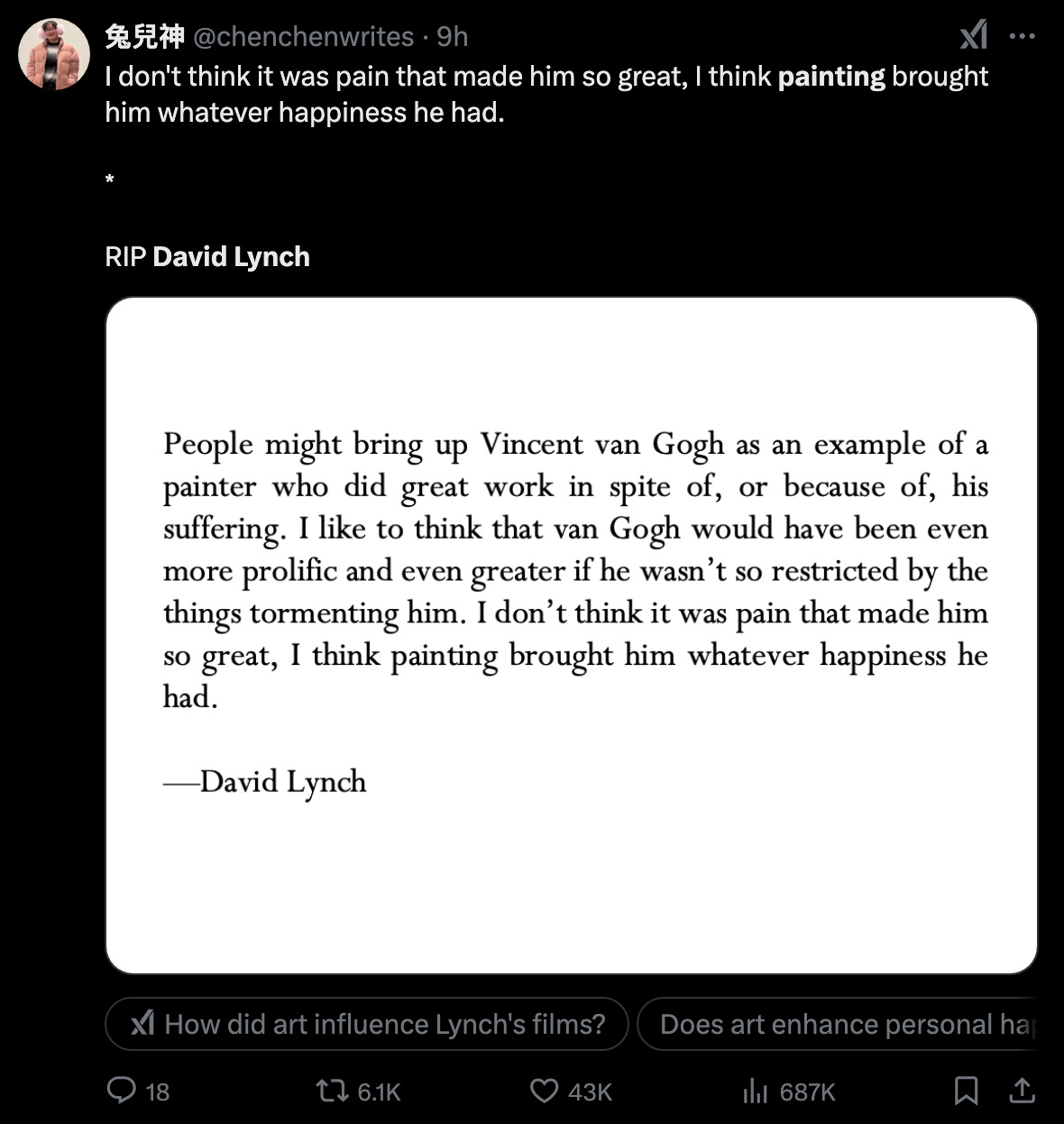Open the @chenchenwrites handle link

[303, 36]
